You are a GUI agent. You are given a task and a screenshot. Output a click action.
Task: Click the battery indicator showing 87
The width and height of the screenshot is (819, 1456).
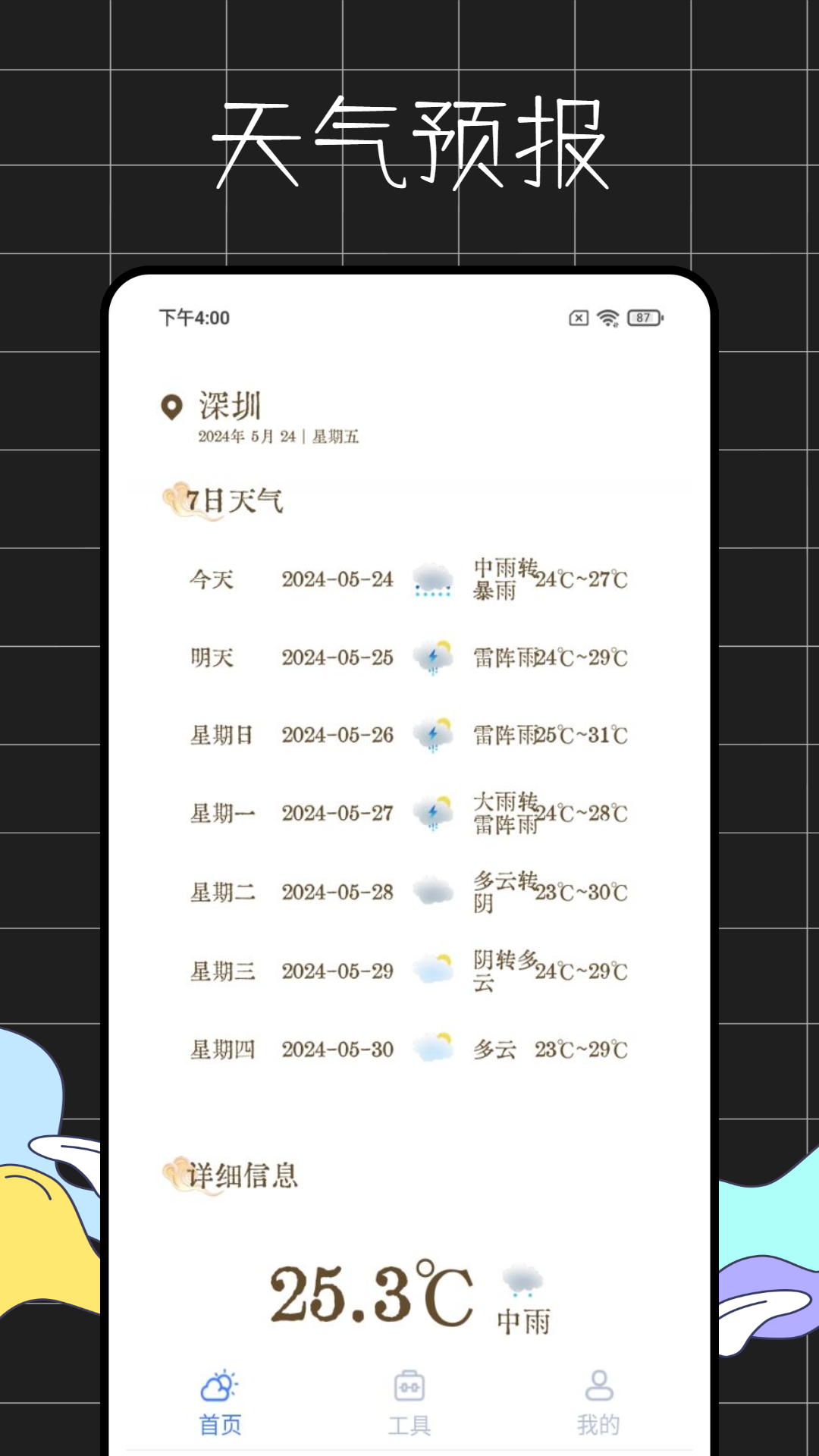643,319
